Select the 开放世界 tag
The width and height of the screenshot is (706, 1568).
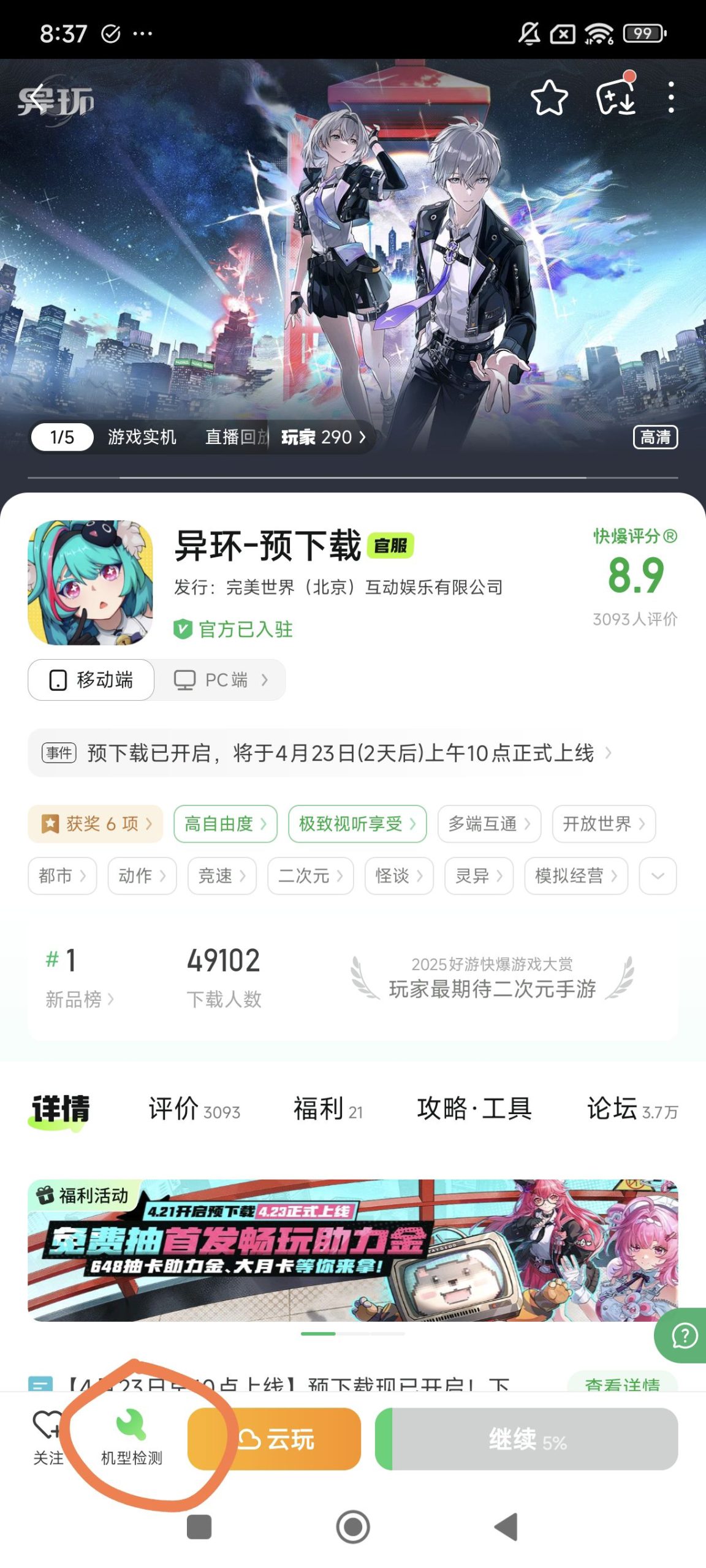603,824
